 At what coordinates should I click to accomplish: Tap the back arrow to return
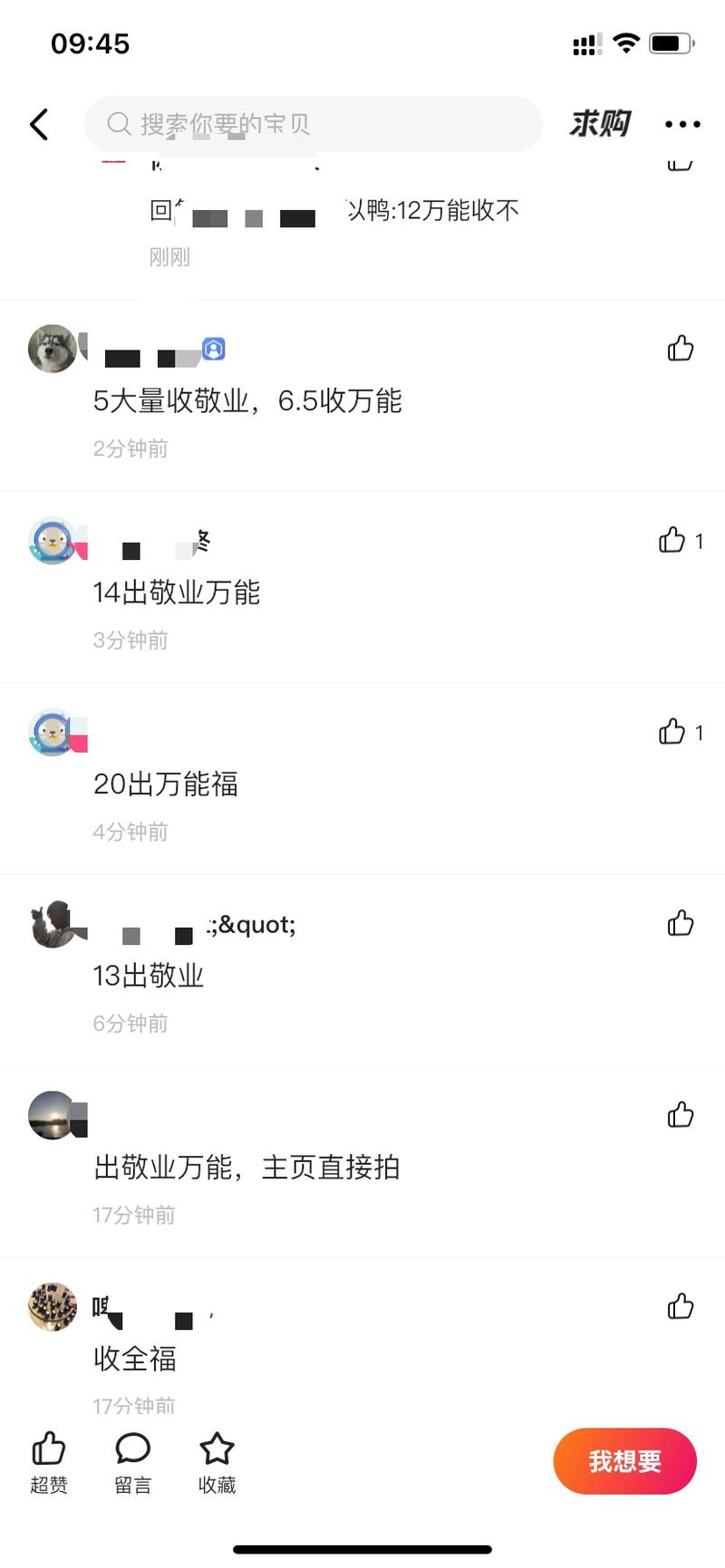38,124
